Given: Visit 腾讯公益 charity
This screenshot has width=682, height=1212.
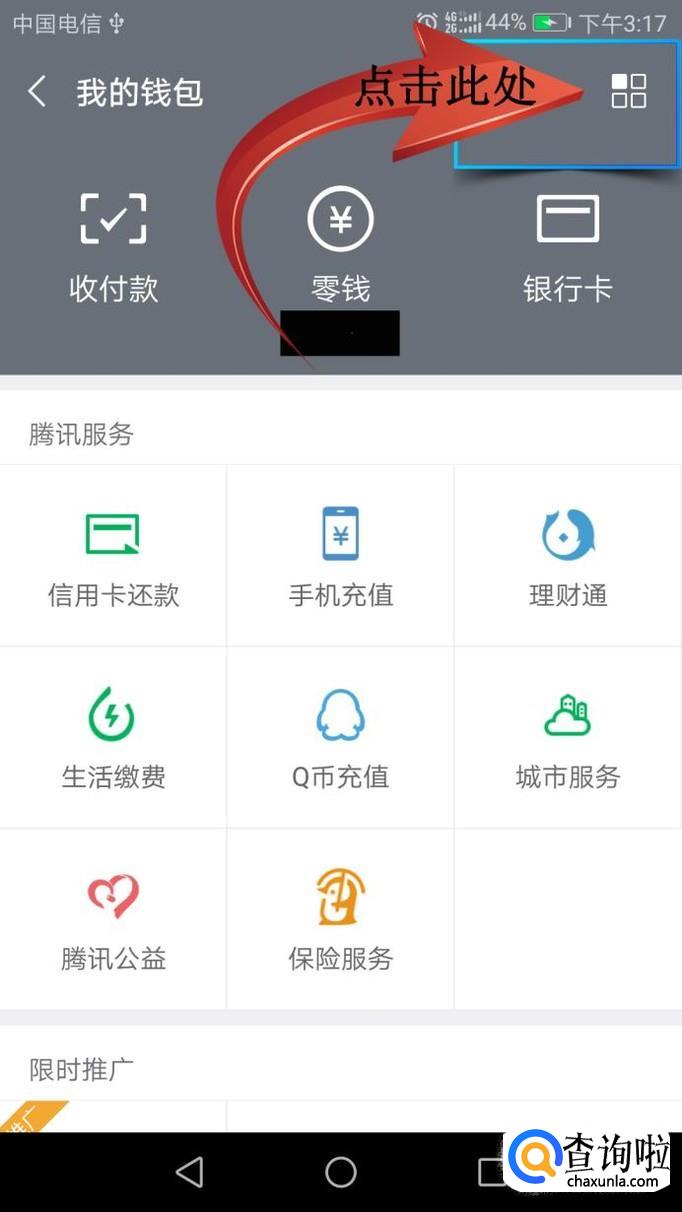Looking at the screenshot, I should (113, 920).
